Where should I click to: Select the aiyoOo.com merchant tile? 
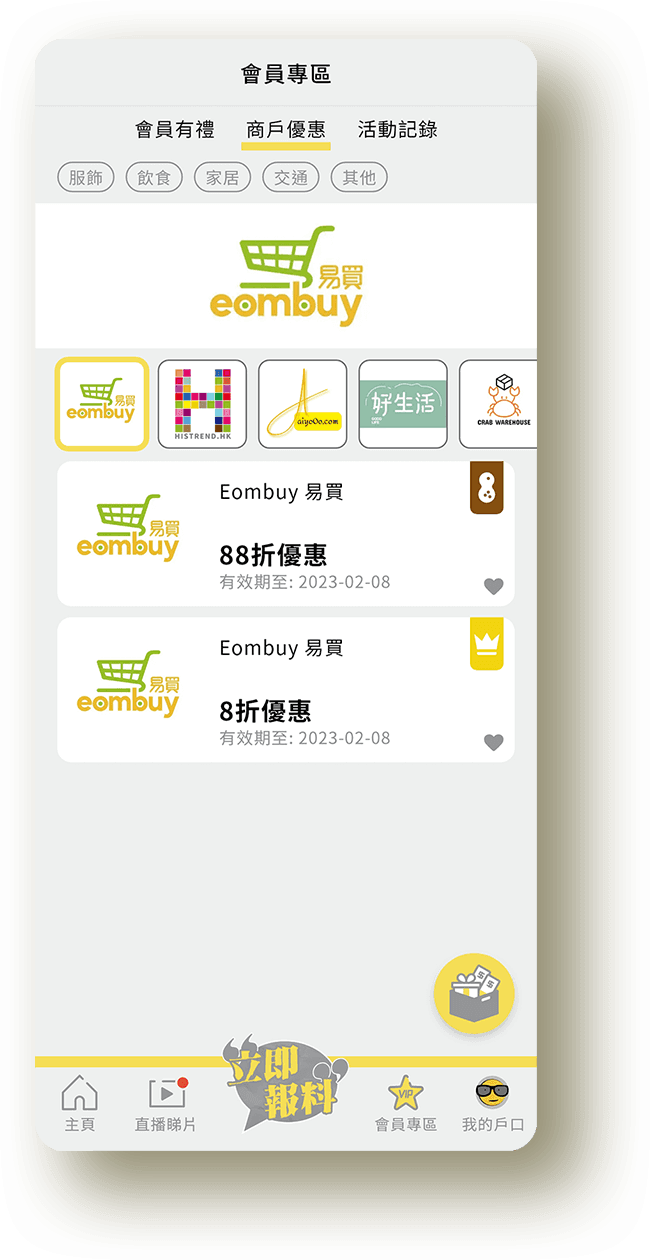point(303,404)
